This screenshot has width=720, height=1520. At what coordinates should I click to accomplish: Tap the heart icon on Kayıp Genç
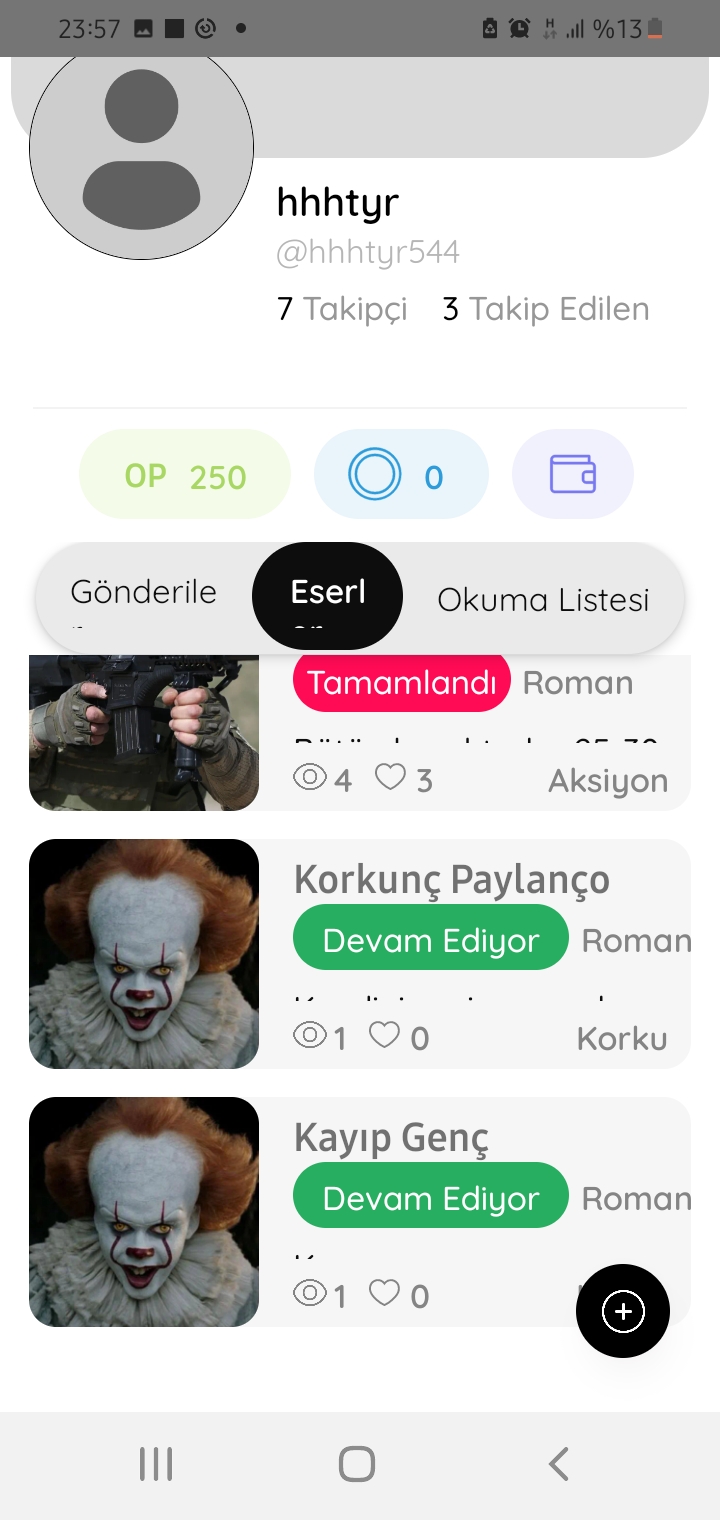tap(385, 1293)
